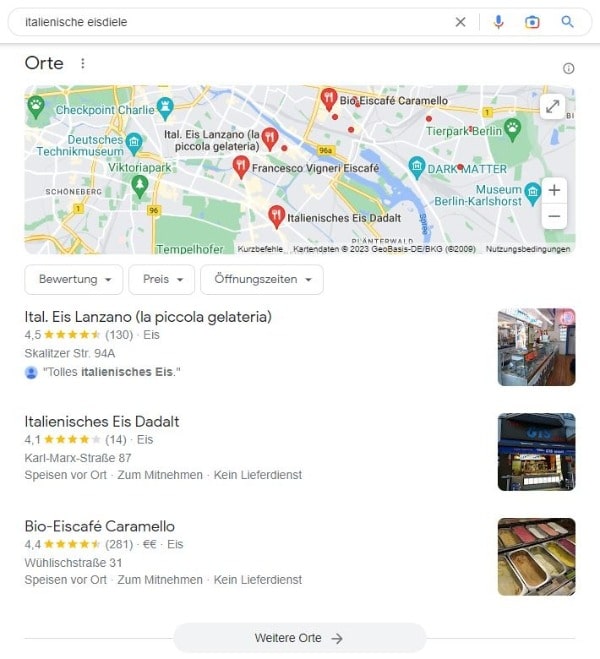The image size is (600, 659).
Task: Show info about these place results
Action: click(569, 68)
